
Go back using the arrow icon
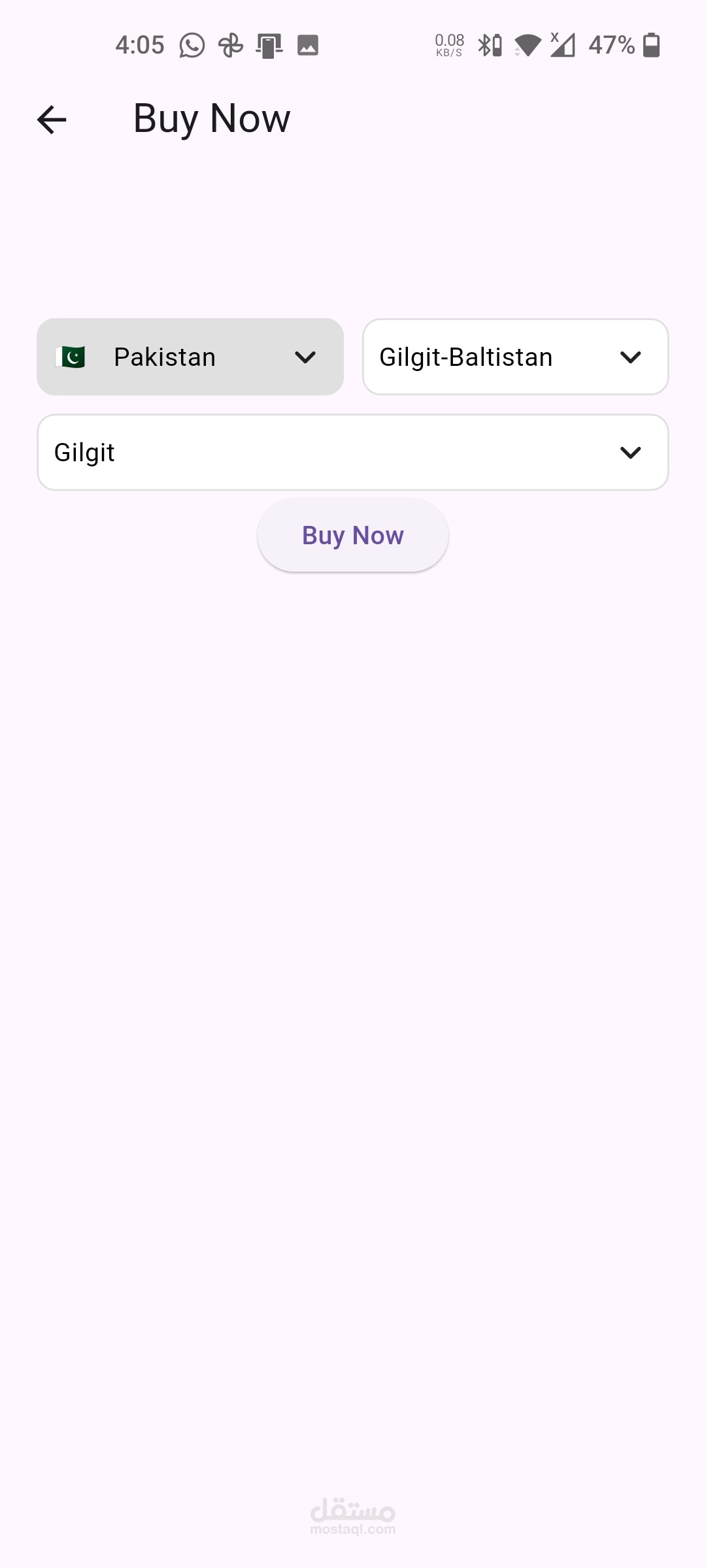(x=52, y=120)
